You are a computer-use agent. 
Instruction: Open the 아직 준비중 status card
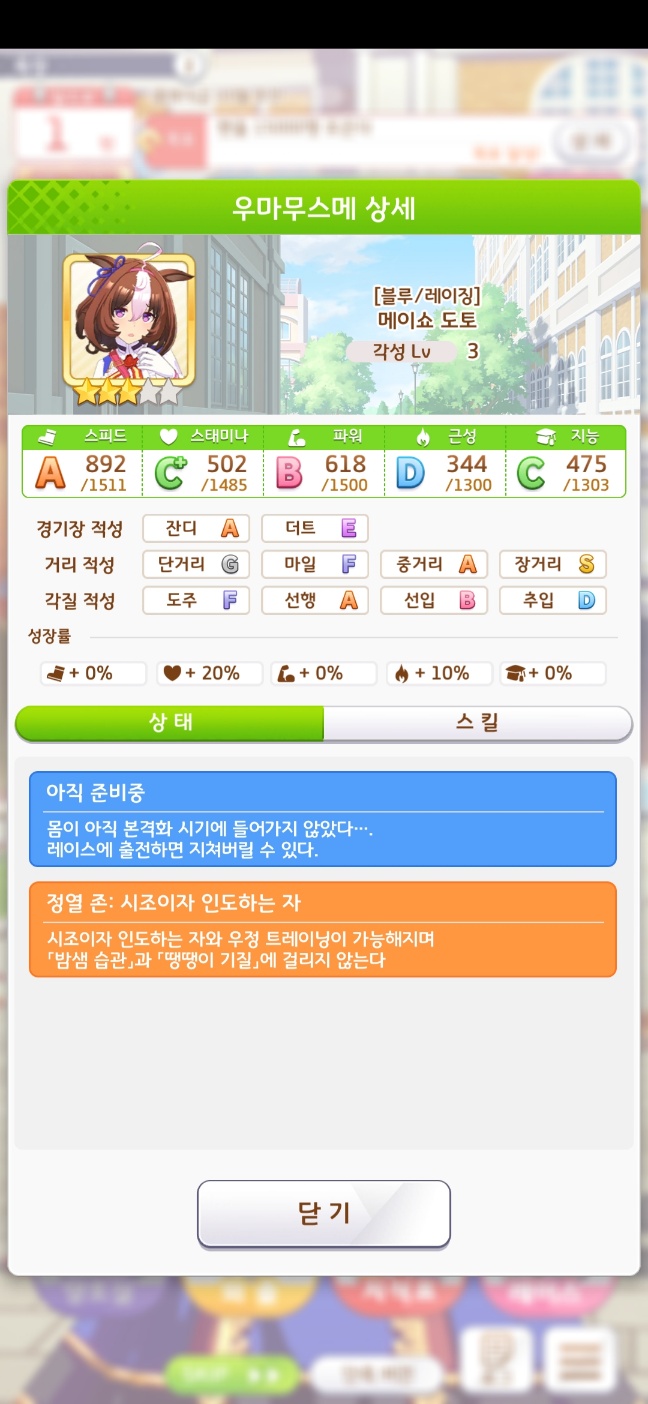[x=322, y=819]
